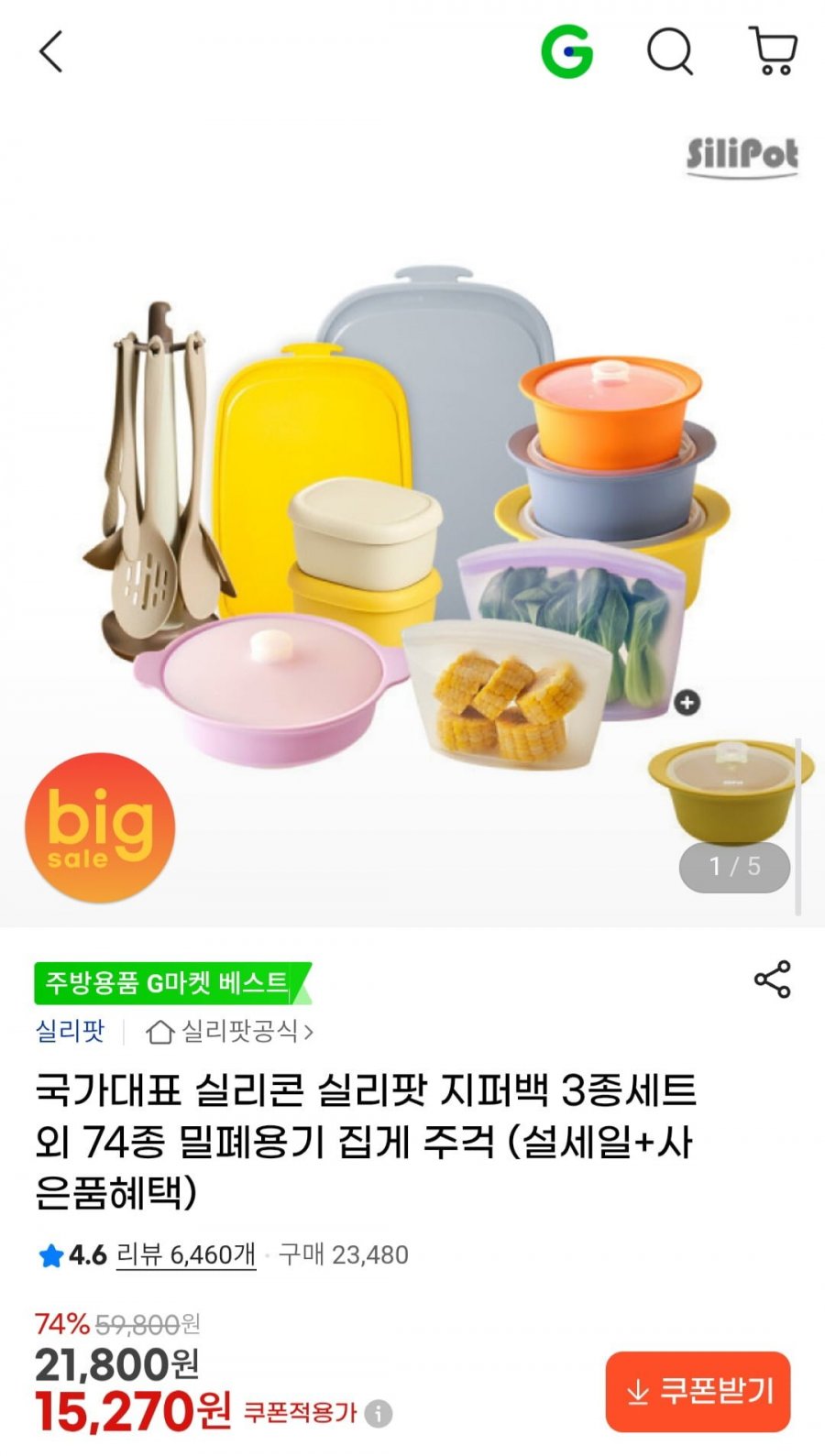View the 리뷰 6,460개 reviews
825x1456 pixels.
(186, 1254)
